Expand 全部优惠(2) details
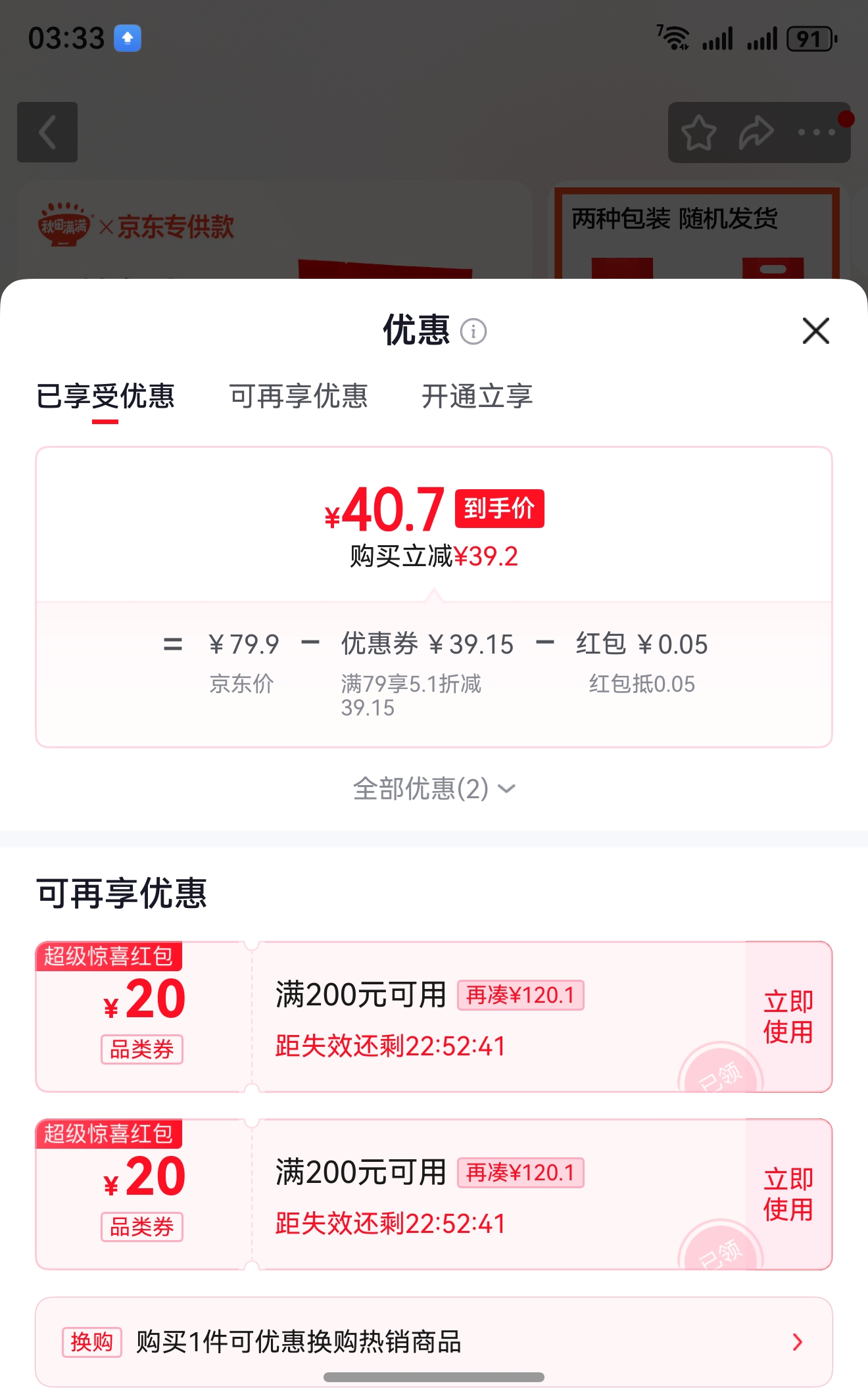 pos(434,789)
